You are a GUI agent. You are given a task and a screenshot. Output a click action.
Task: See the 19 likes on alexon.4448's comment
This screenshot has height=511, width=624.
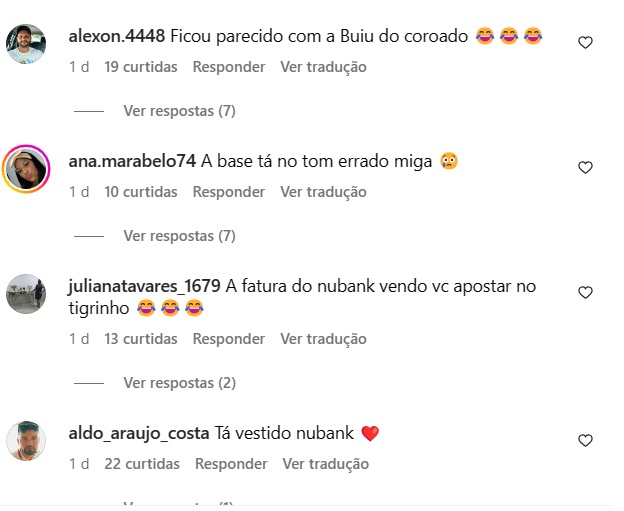pyautogui.click(x=141, y=67)
